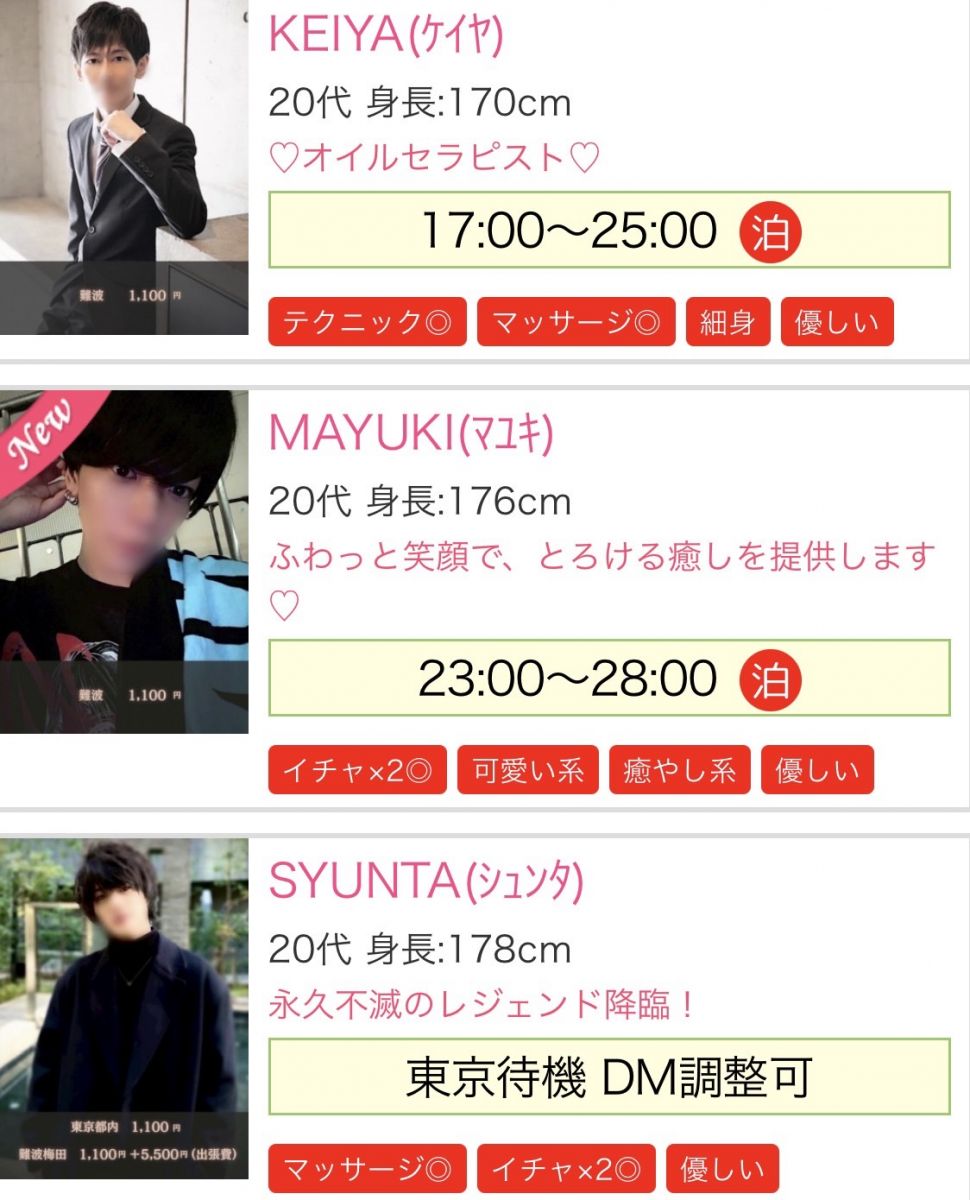The height and width of the screenshot is (1200, 970).
Task: Select the 癒やし系 tag under MAYUKI
Action: click(x=679, y=770)
